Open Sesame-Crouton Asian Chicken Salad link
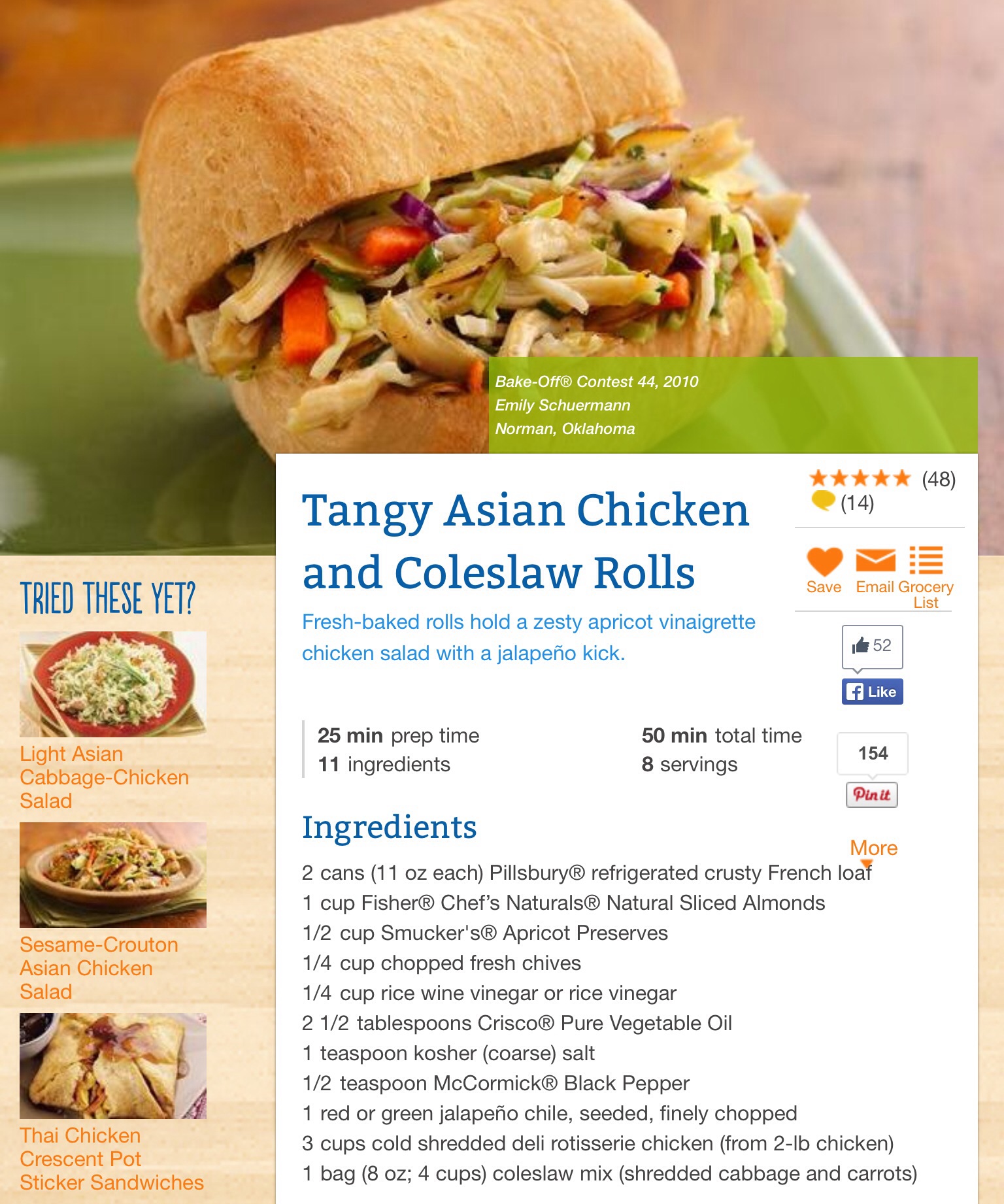 [98, 968]
